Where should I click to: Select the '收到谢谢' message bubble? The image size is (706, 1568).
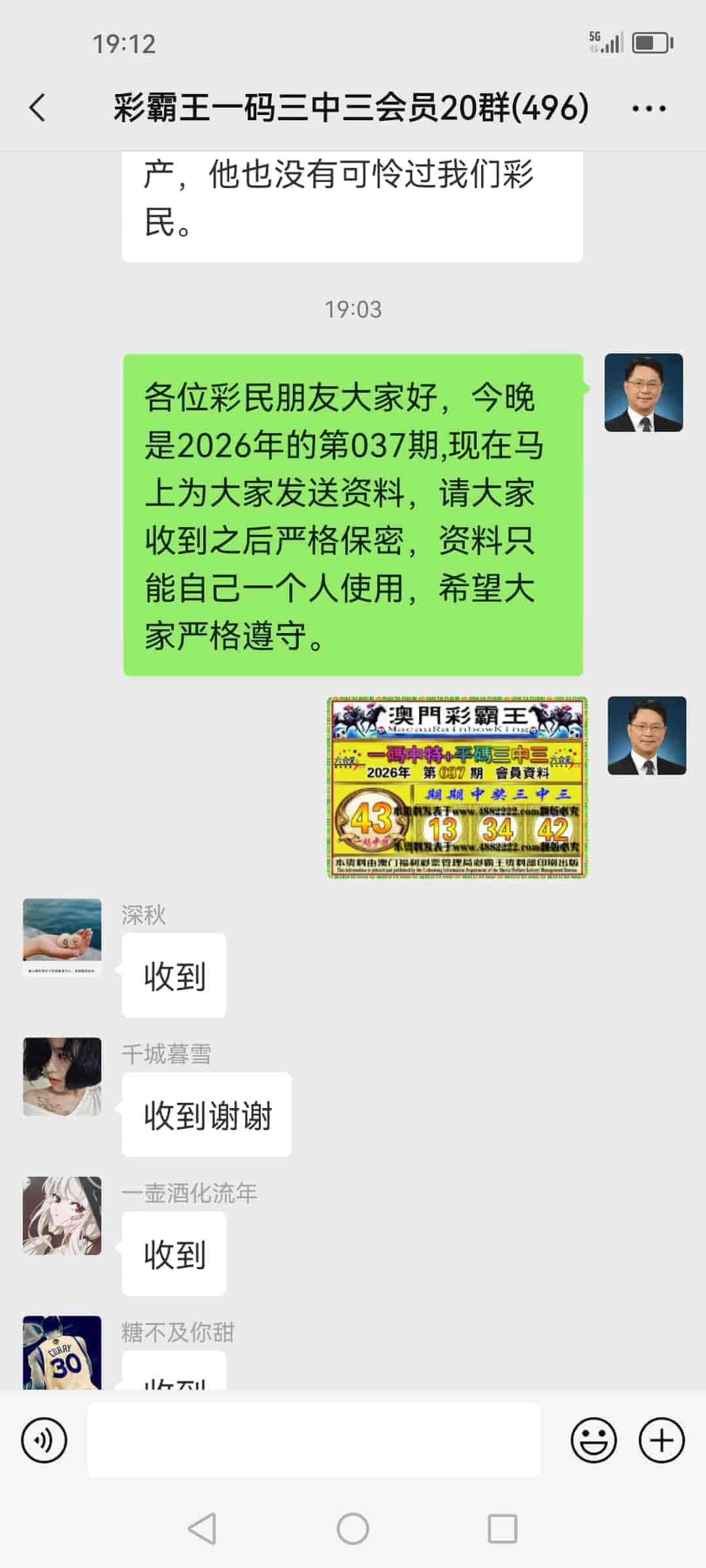[205, 1115]
